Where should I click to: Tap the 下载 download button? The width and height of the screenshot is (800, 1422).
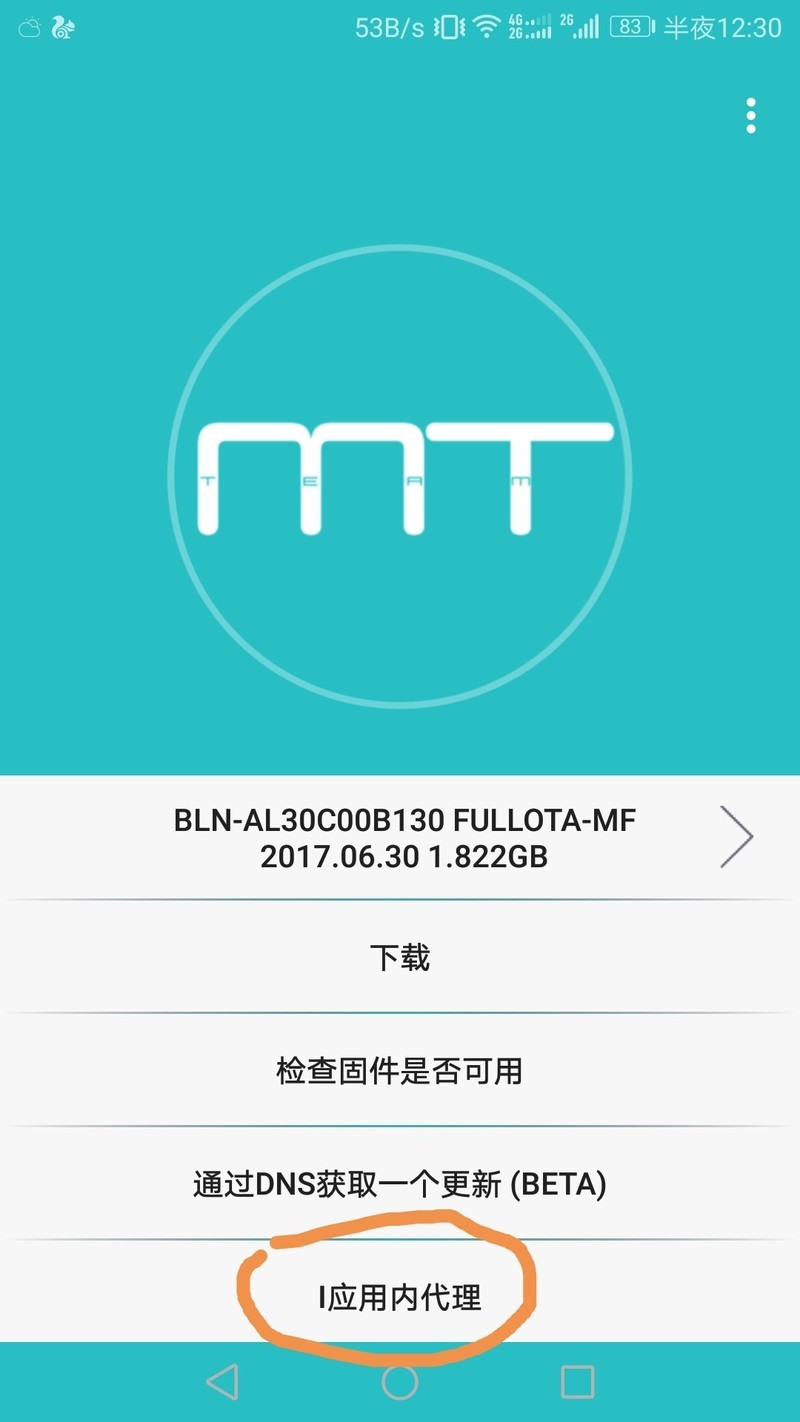400,957
